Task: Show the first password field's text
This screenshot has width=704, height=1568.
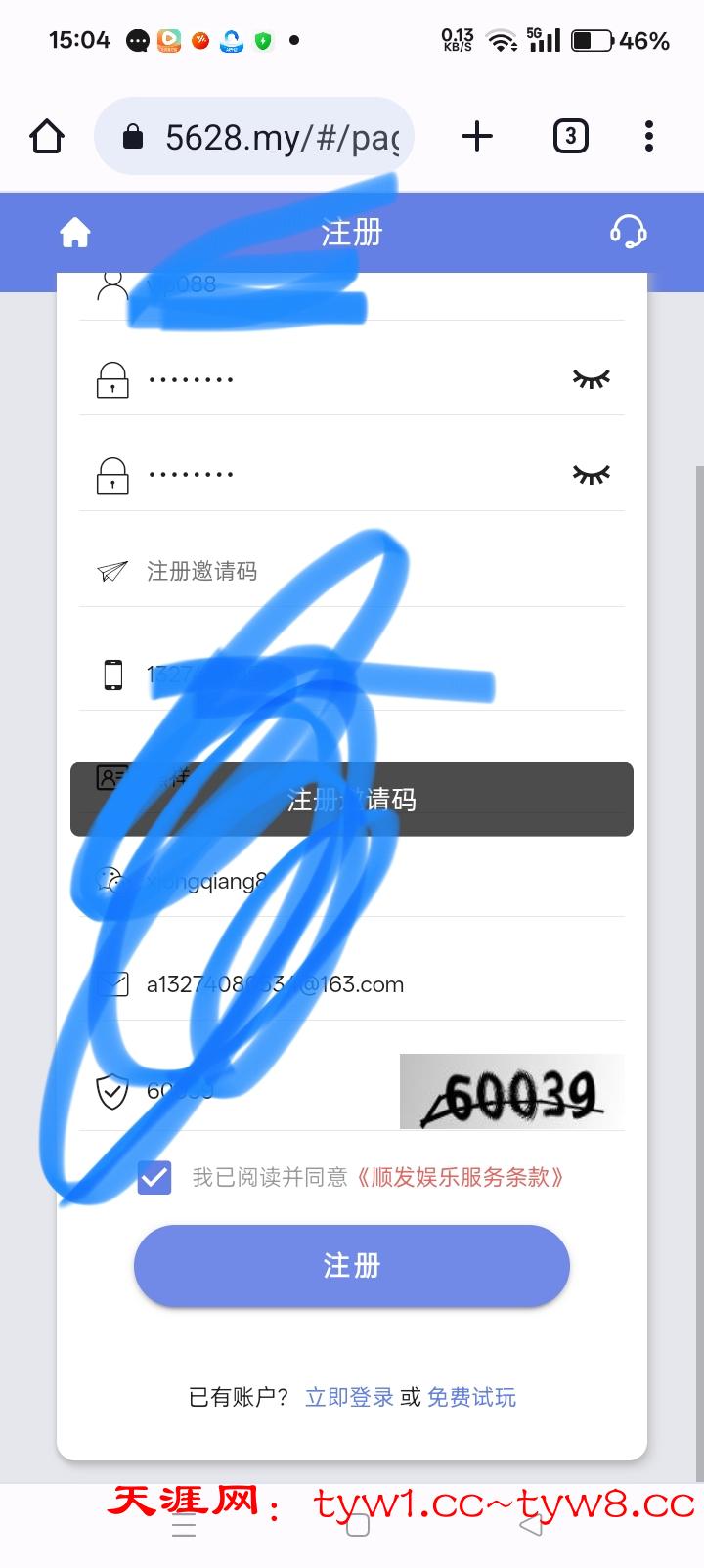Action: click(591, 378)
